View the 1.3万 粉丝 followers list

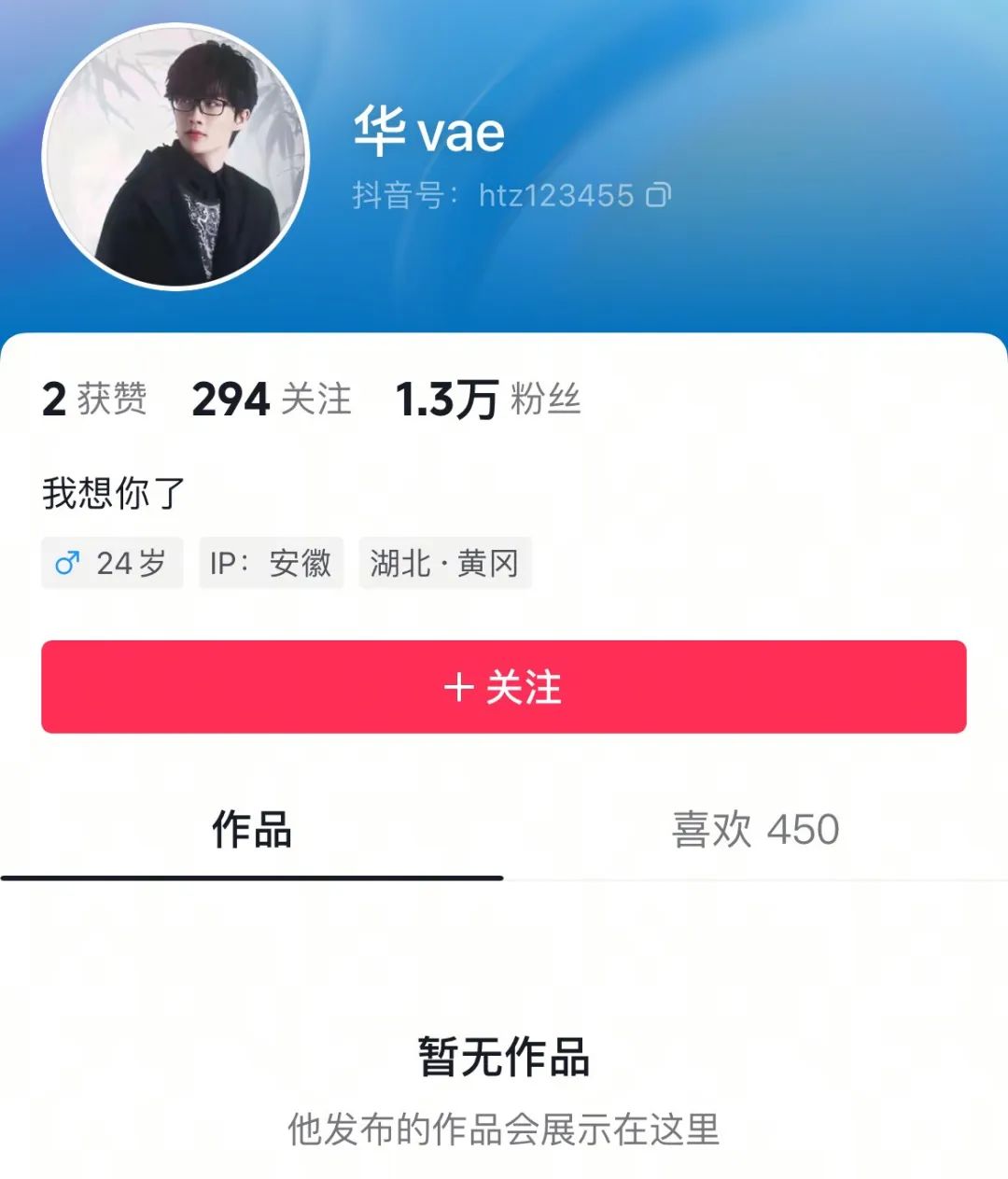pos(488,400)
